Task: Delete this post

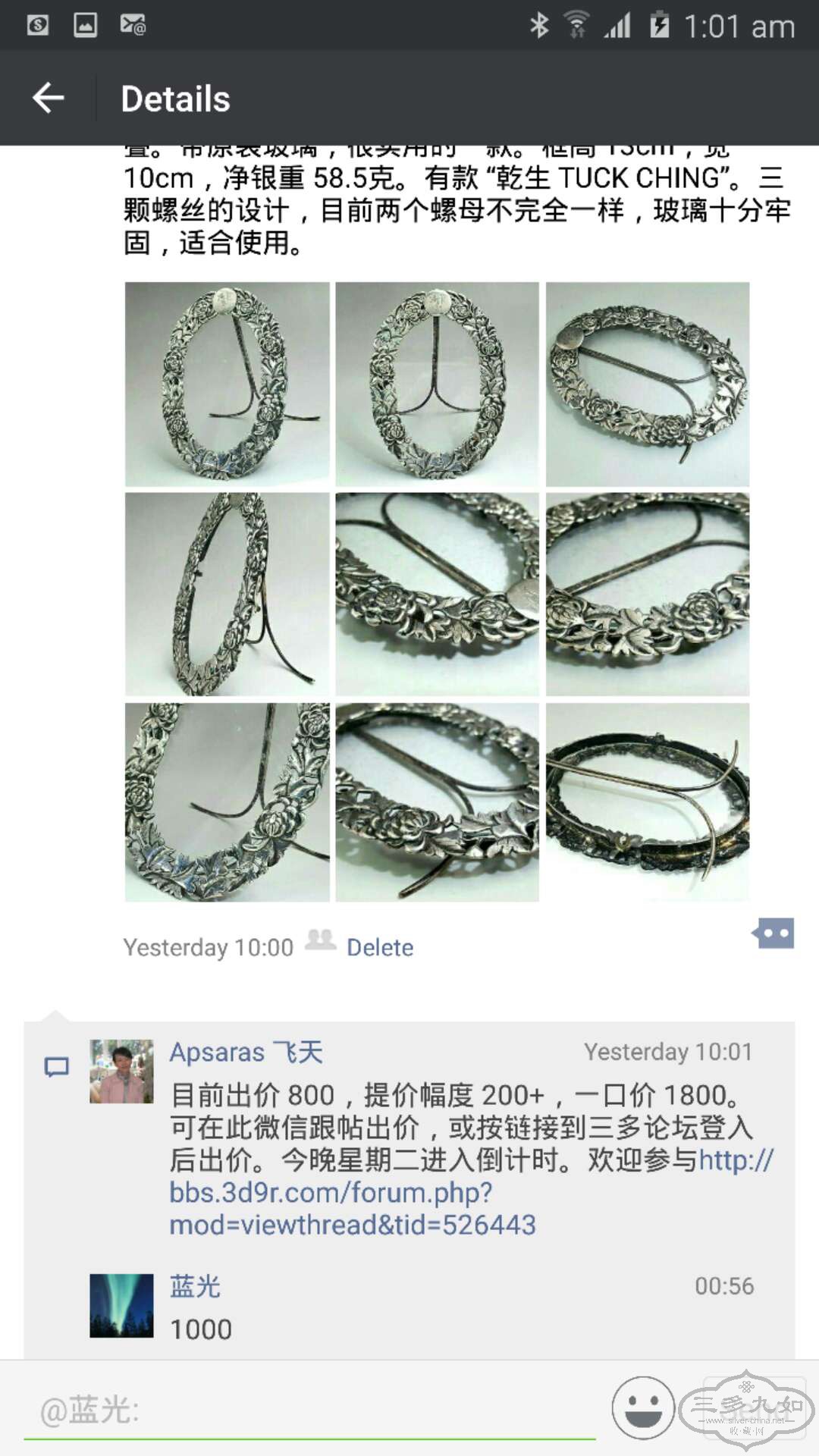Action: (380, 947)
